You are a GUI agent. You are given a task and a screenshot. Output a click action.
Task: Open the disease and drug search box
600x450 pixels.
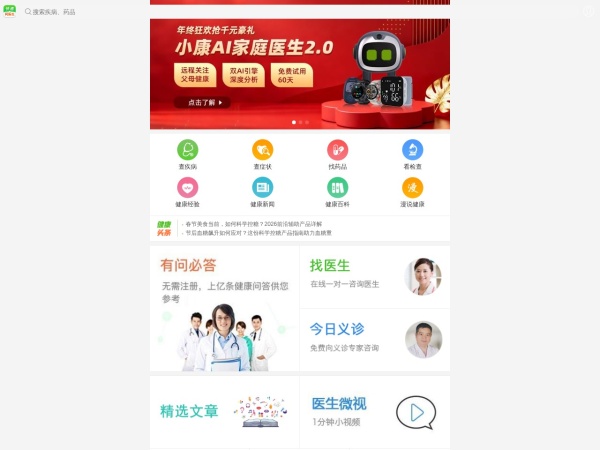click(200, 12)
